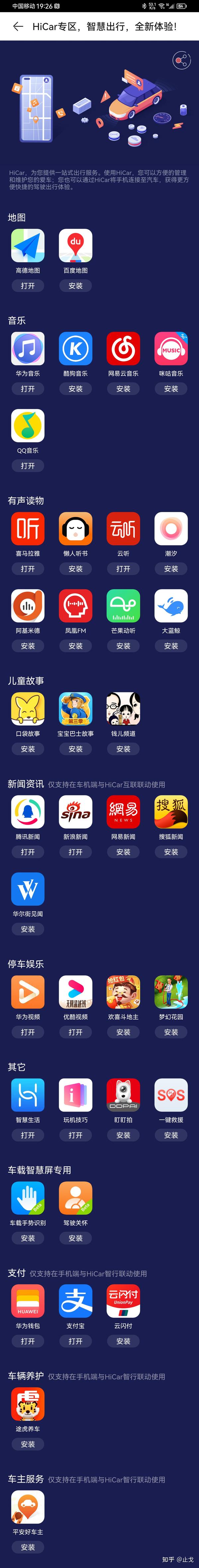Viewport: 199px width, 1568px height.
Task: Open 新浪新闻 with its 打开 button
Action: (76, 852)
